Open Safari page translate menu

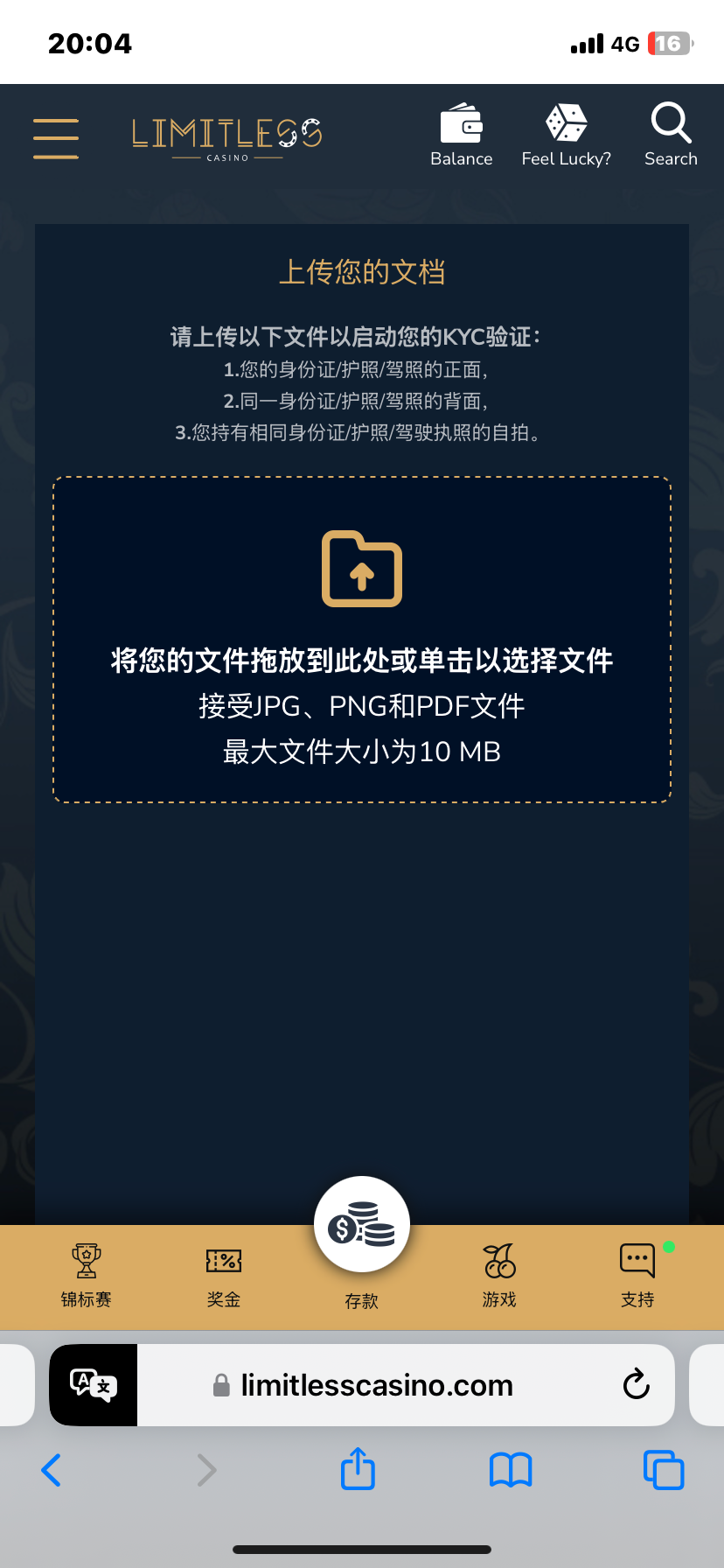click(x=94, y=1385)
